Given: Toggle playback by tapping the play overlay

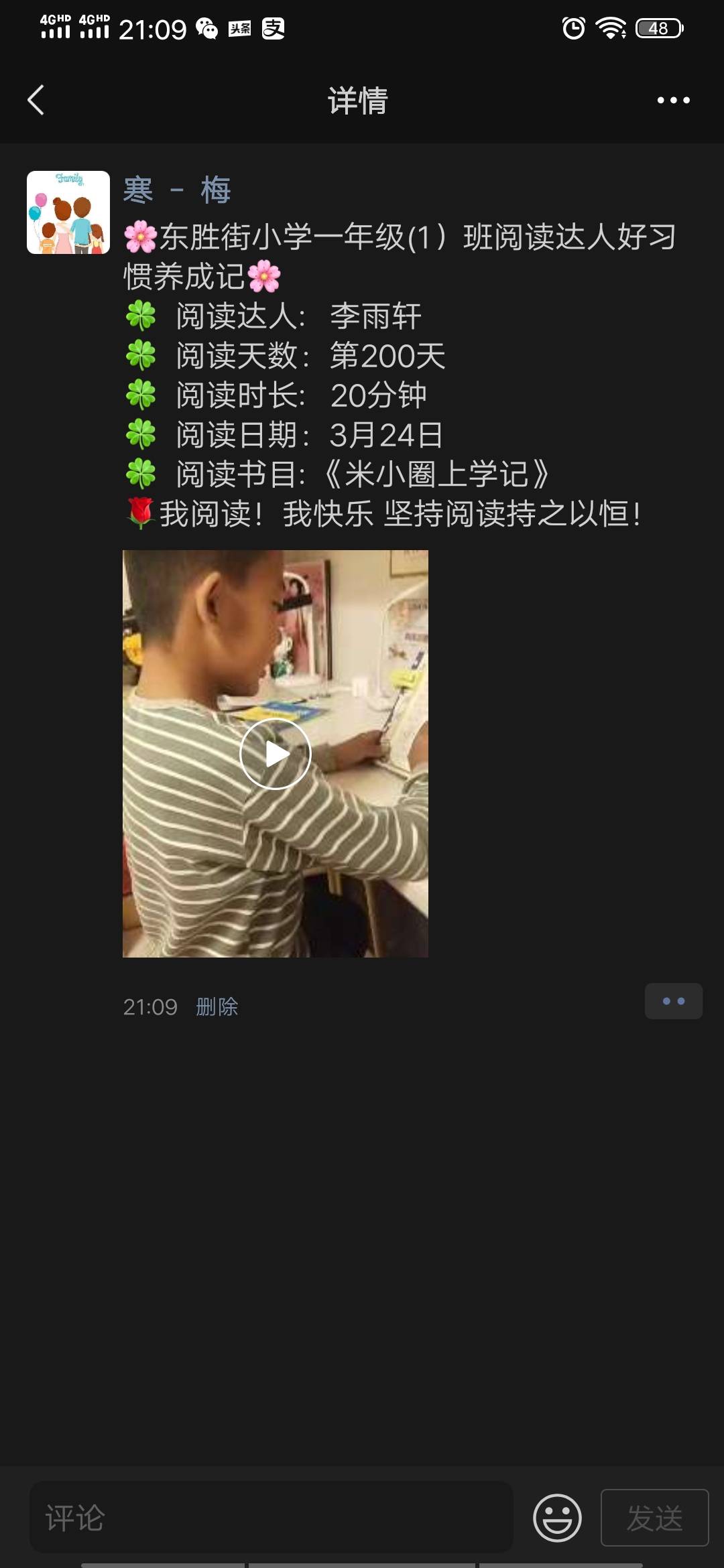Looking at the screenshot, I should 275,754.
